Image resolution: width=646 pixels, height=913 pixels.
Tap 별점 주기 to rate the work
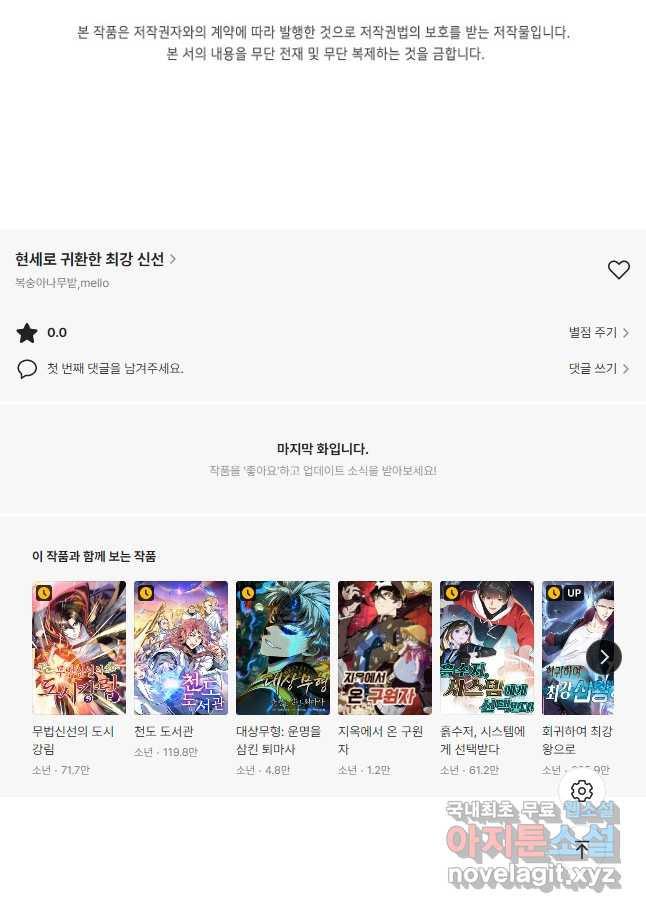coord(598,333)
